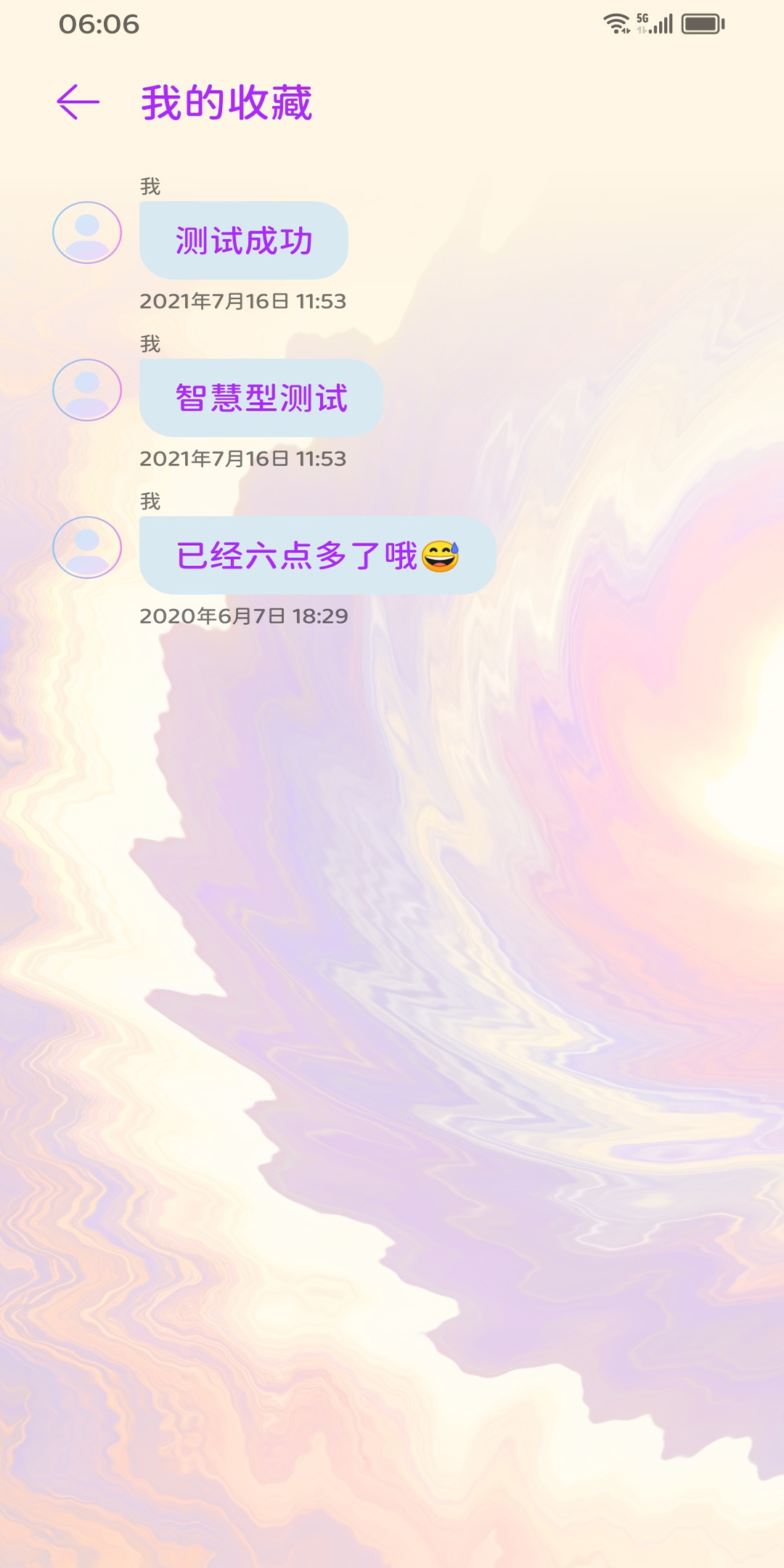Open the saved message 已经六点多了哦
Screen dimensions: 784x1568
tap(317, 556)
